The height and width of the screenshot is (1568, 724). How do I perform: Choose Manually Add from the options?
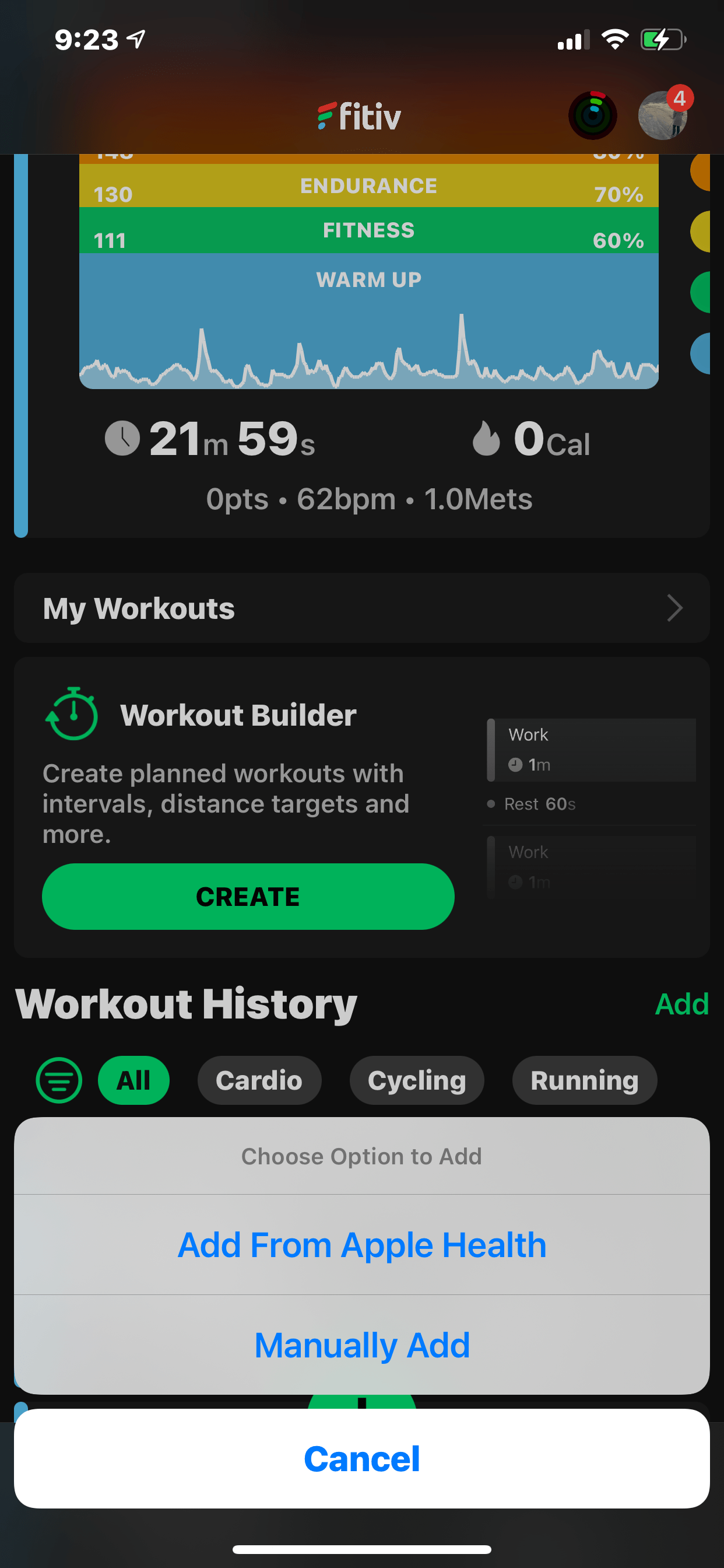(x=361, y=1345)
